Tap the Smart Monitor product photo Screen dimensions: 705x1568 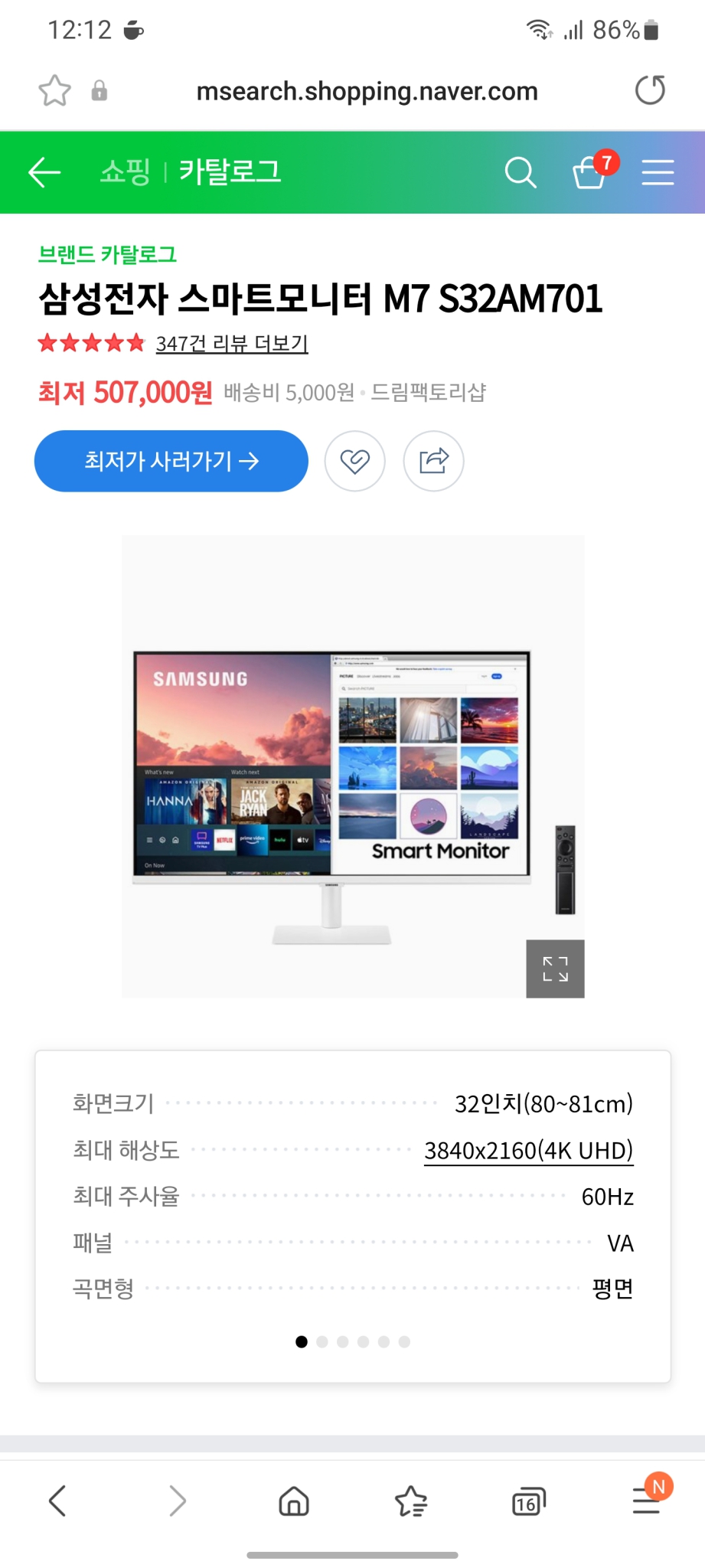352,766
